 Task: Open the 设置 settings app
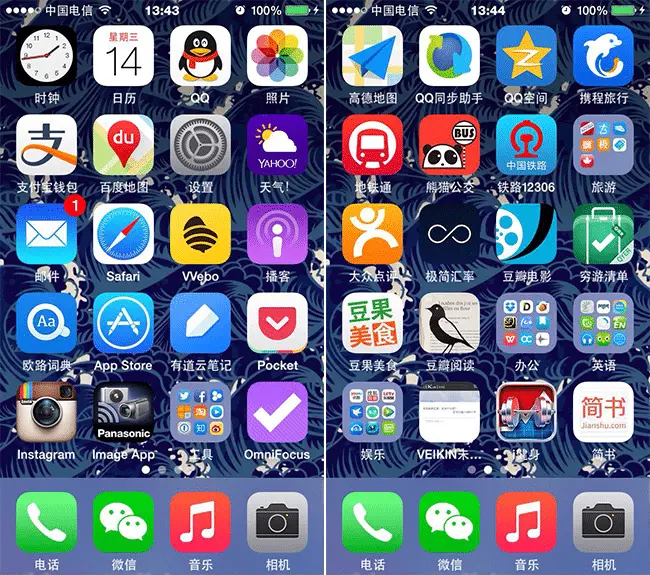click(200, 145)
